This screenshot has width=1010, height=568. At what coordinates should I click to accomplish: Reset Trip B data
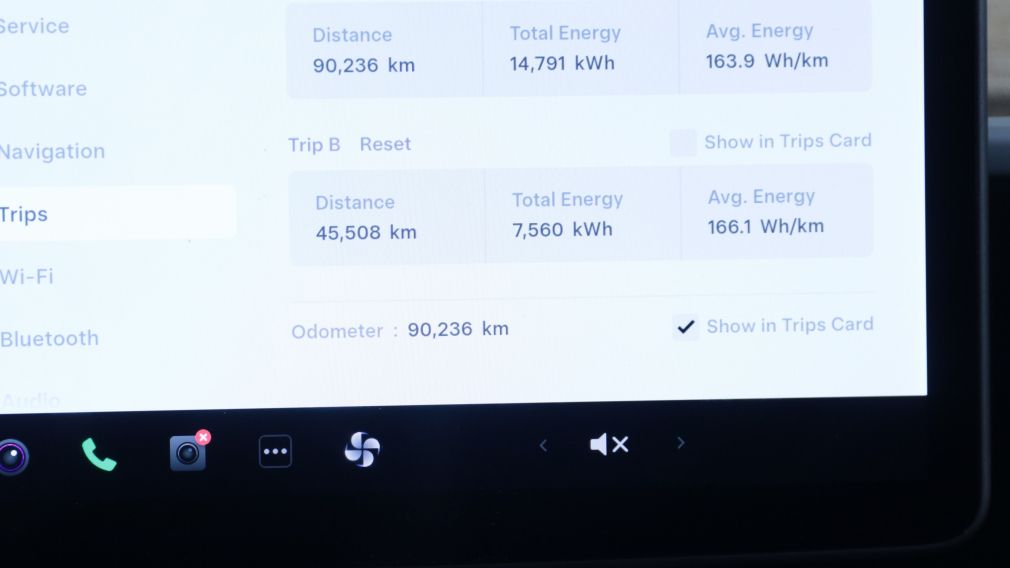click(x=385, y=144)
